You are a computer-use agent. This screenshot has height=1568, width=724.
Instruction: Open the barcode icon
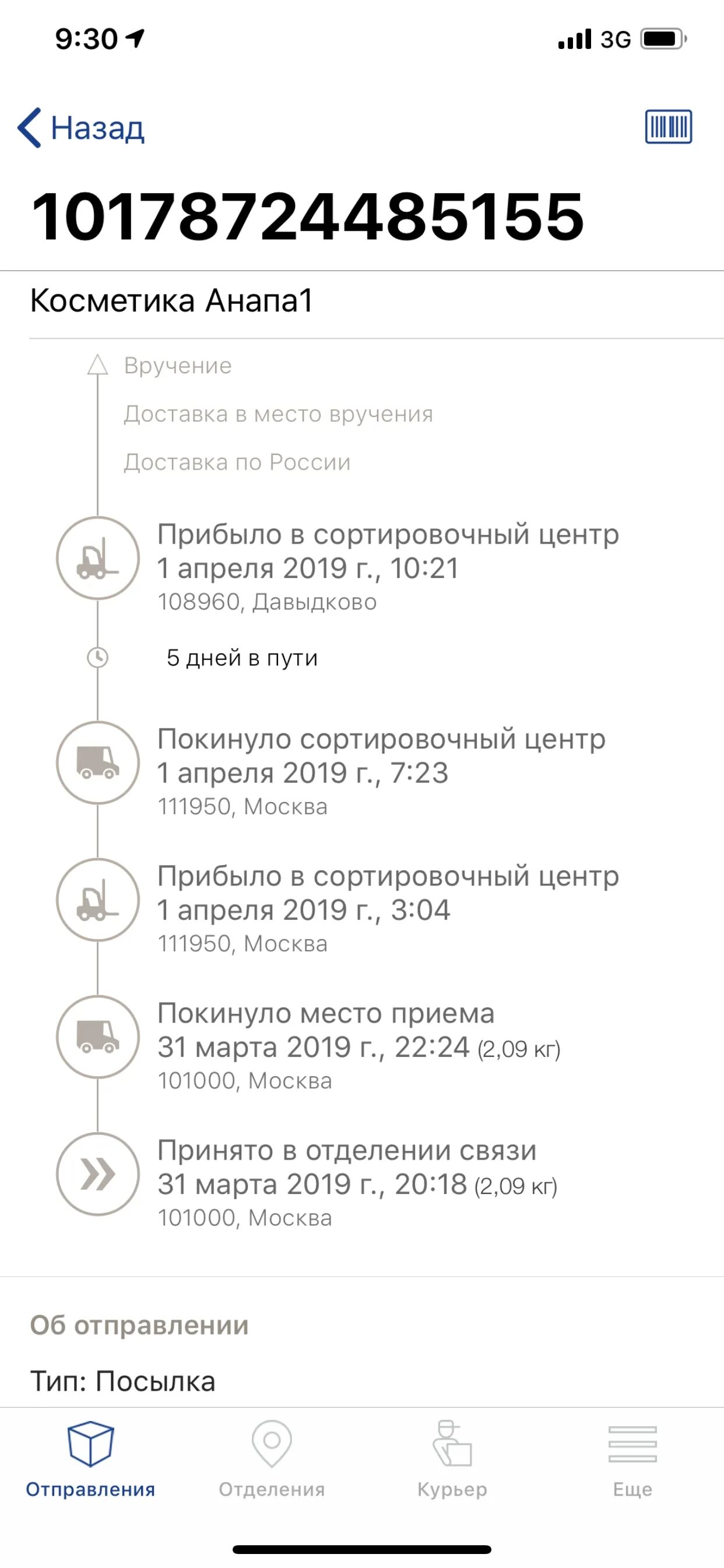point(668,127)
